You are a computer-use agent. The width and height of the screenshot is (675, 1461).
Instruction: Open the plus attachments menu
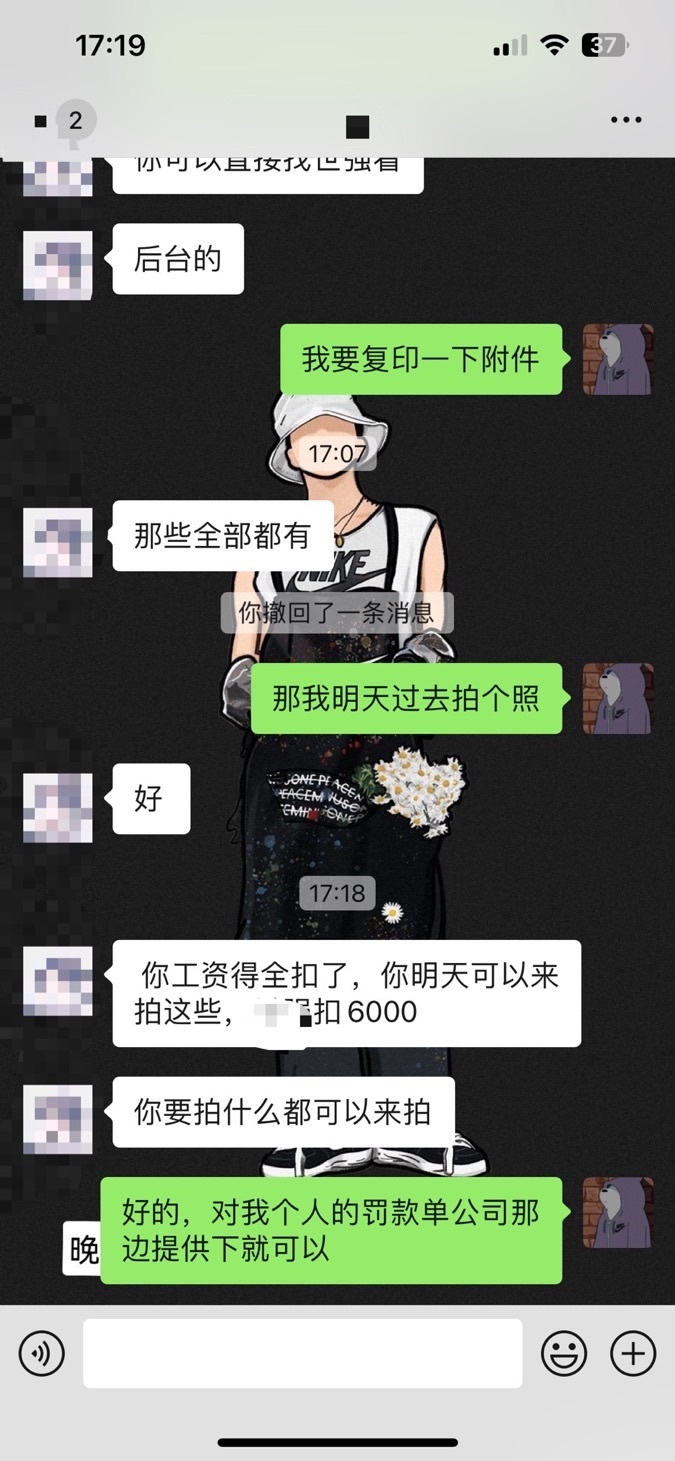(x=633, y=1354)
